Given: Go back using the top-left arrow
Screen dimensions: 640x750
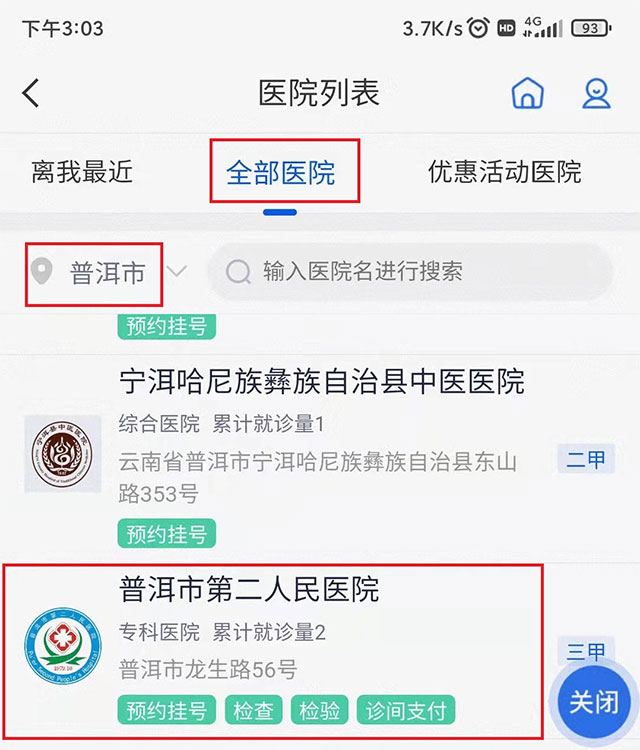Looking at the screenshot, I should pos(31,94).
